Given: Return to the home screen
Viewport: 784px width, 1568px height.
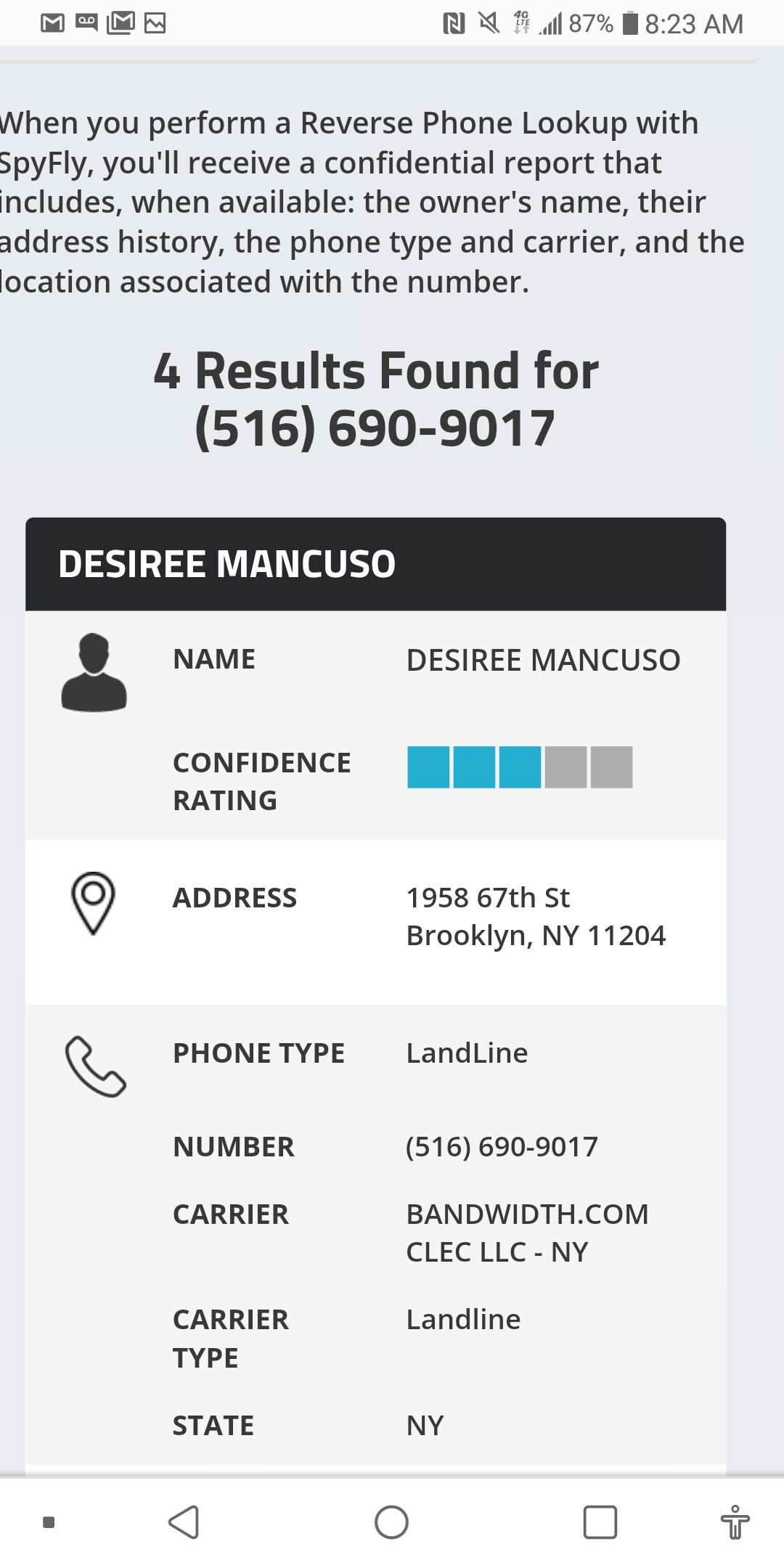Looking at the screenshot, I should click(391, 1522).
